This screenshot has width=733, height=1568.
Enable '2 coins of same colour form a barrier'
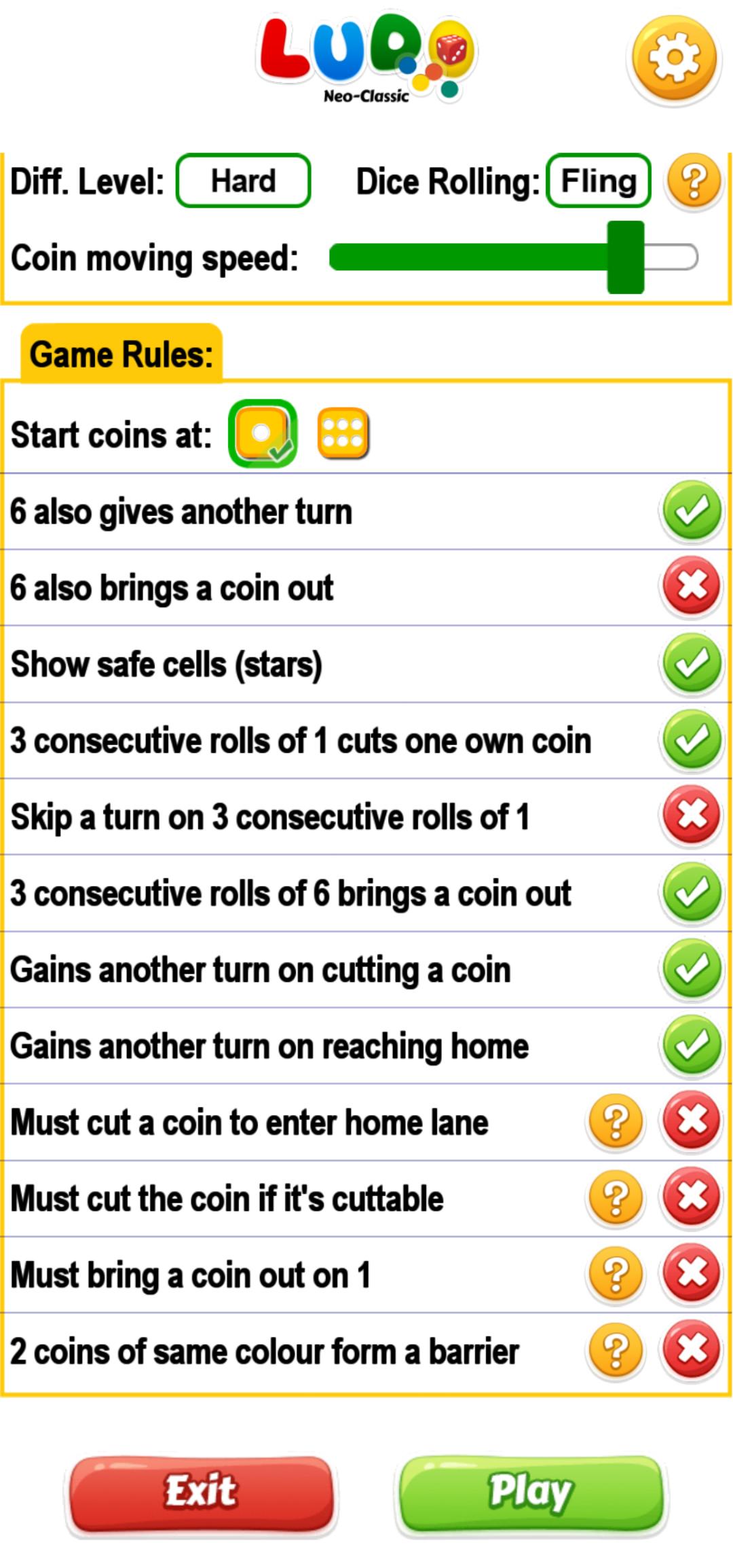[x=692, y=1351]
